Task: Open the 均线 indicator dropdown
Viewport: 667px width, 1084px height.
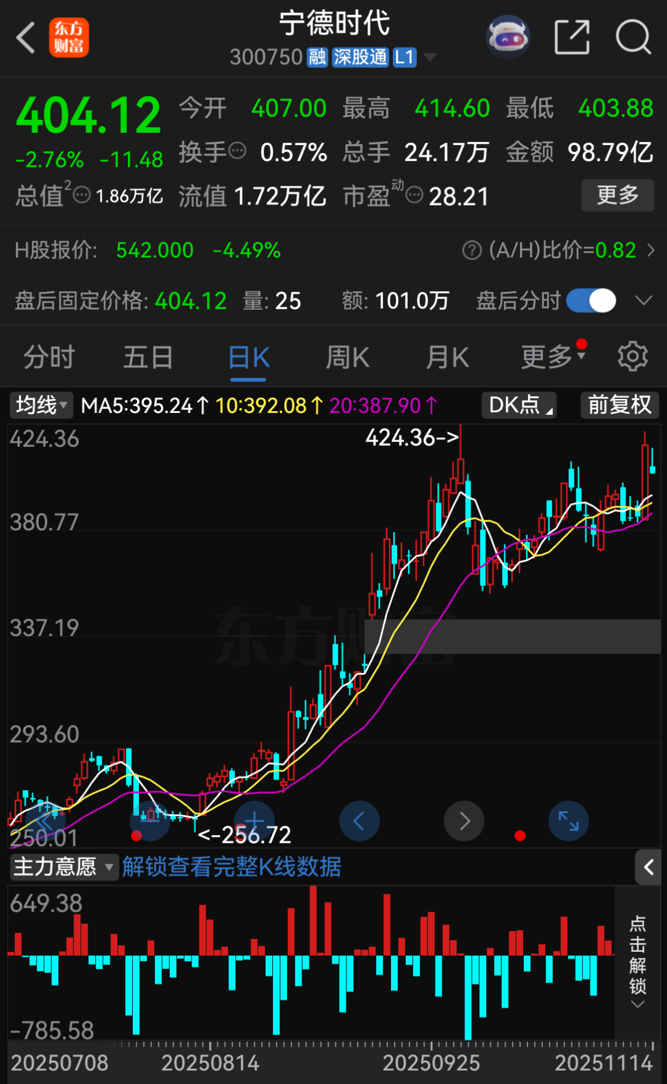Action: tap(41, 405)
